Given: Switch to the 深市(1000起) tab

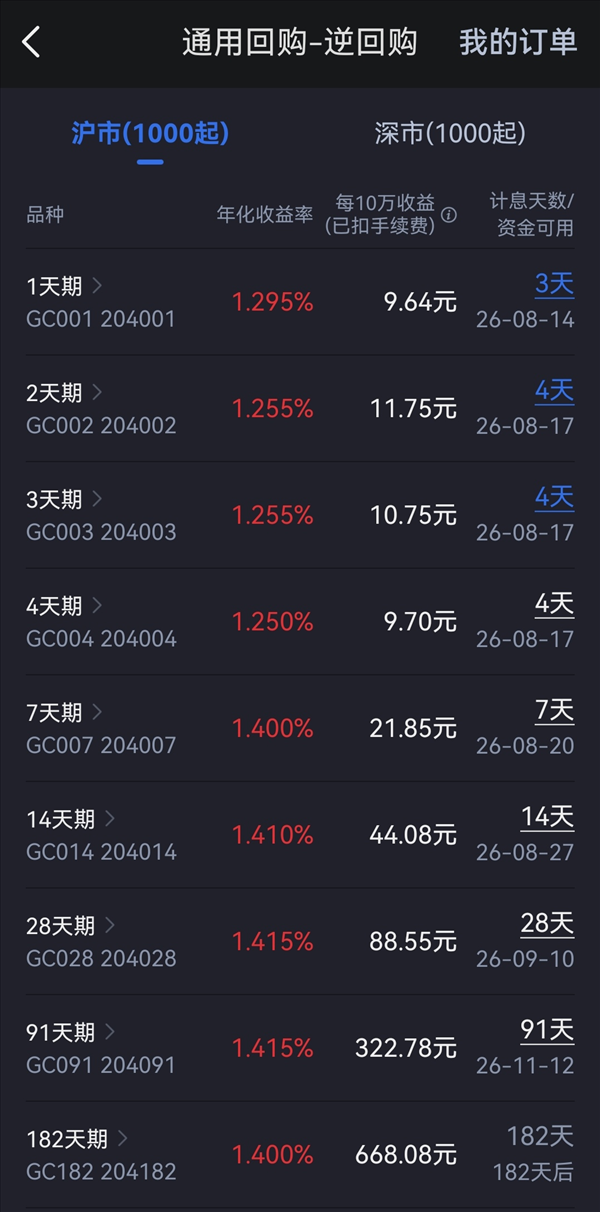Looking at the screenshot, I should pyautogui.click(x=450, y=133).
